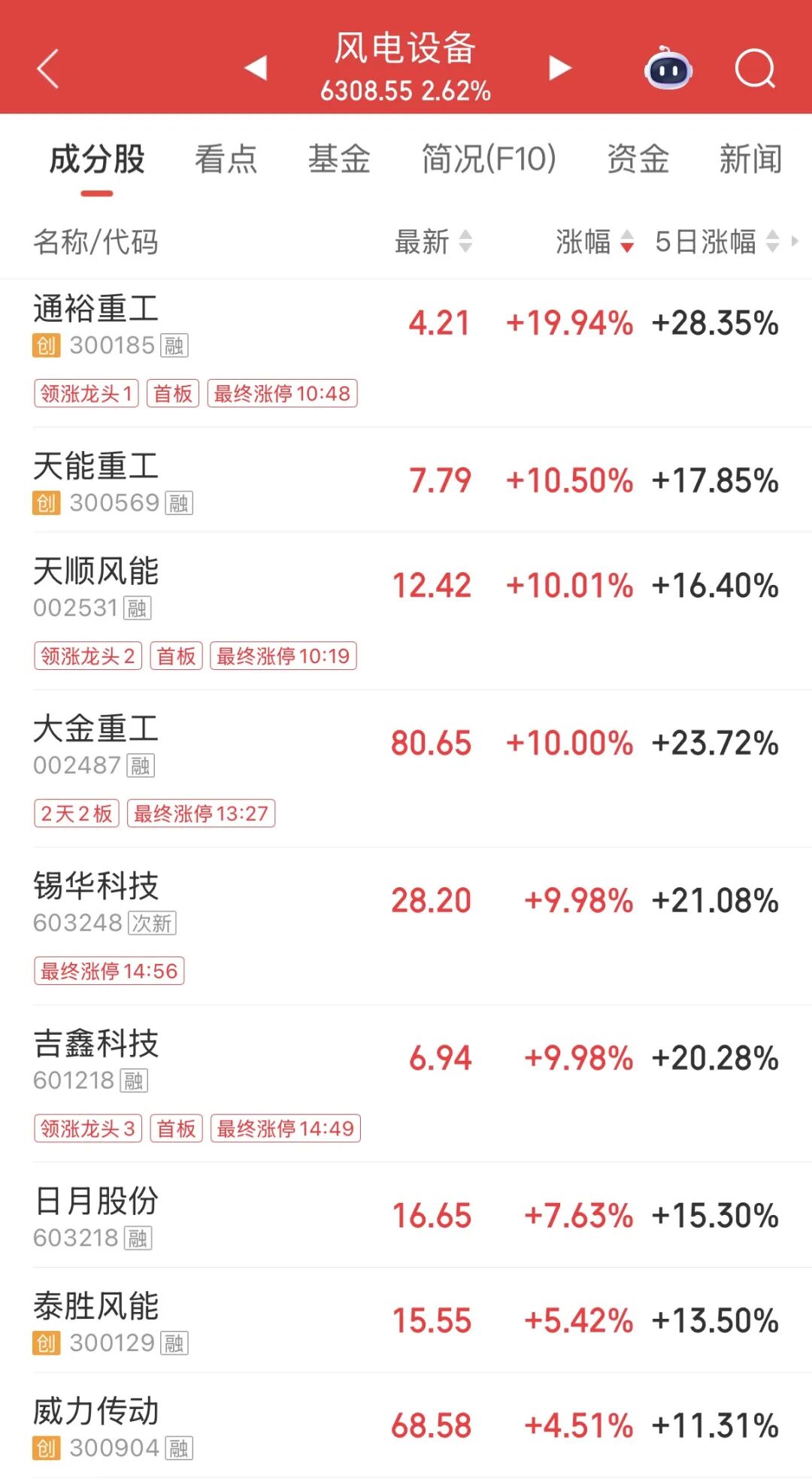This screenshot has height=1479, width=812.
Task: Open the robot assistant icon
Action: coord(668,69)
